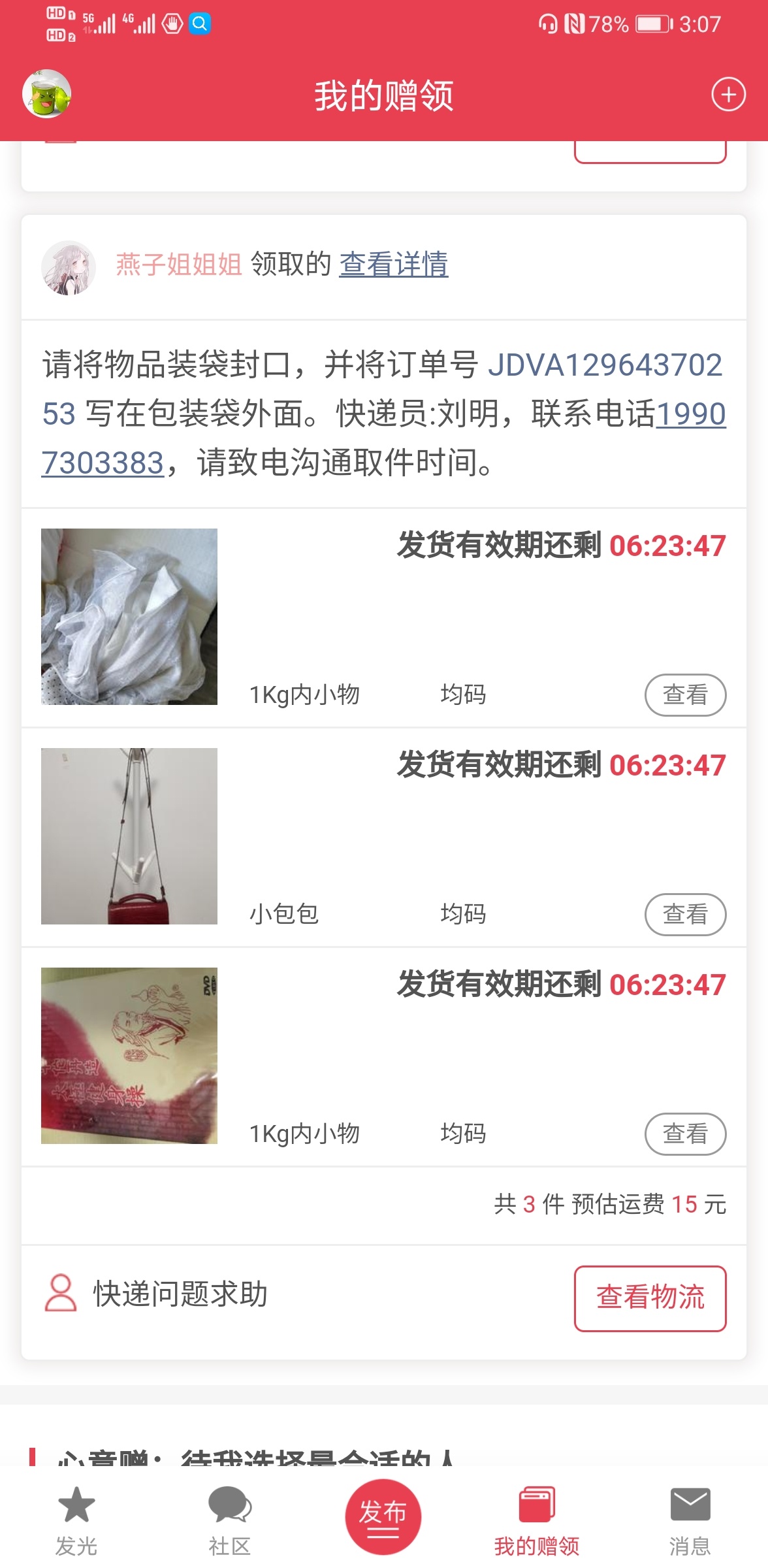Open the red handbag photo
Screen dimensions: 768x1568
129,836
